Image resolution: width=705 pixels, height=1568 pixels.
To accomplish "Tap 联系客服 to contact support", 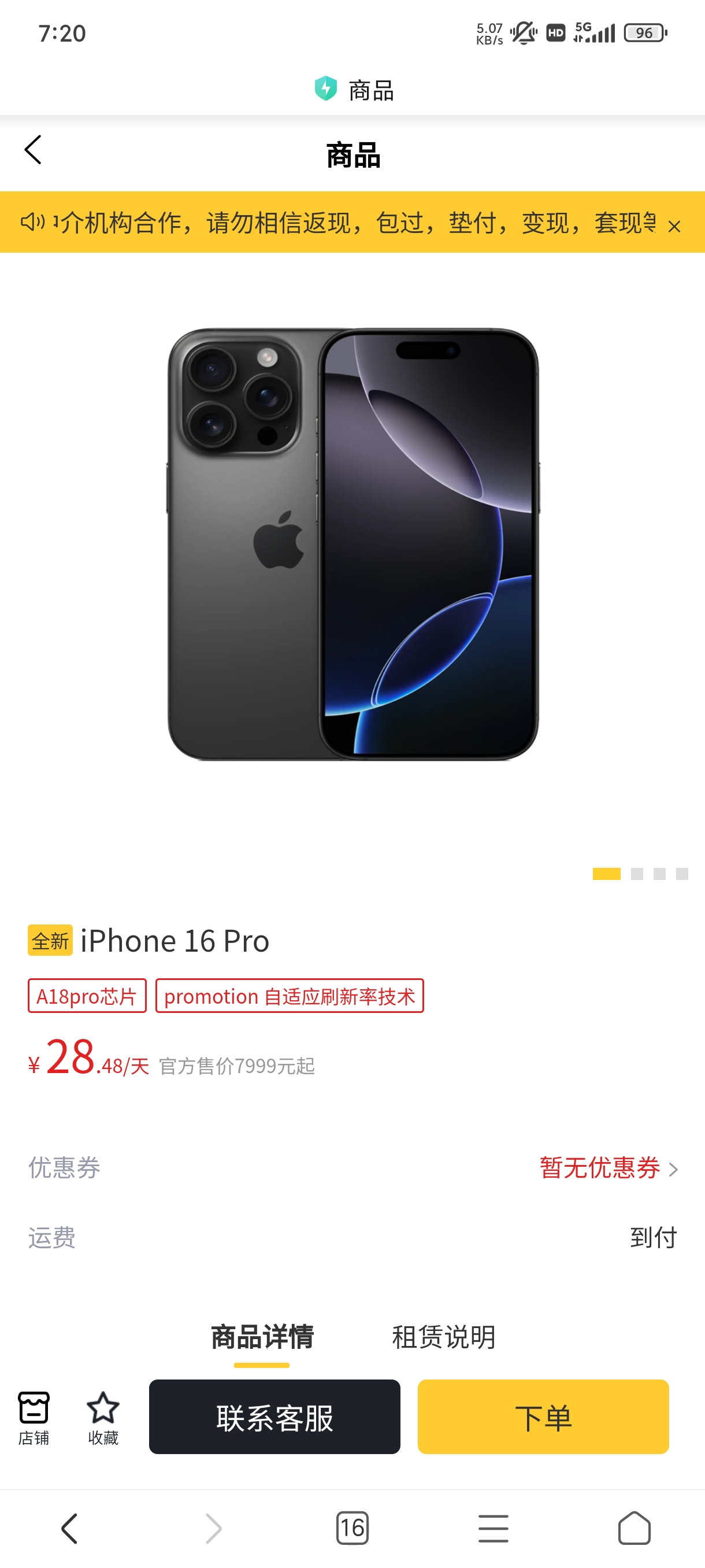I will (274, 1417).
